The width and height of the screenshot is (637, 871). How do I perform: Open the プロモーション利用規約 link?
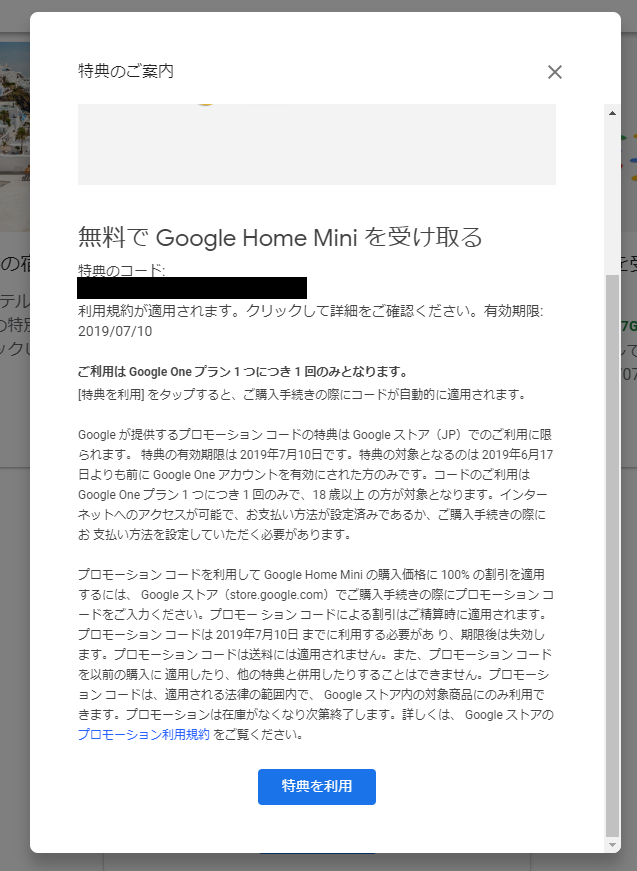point(144,734)
